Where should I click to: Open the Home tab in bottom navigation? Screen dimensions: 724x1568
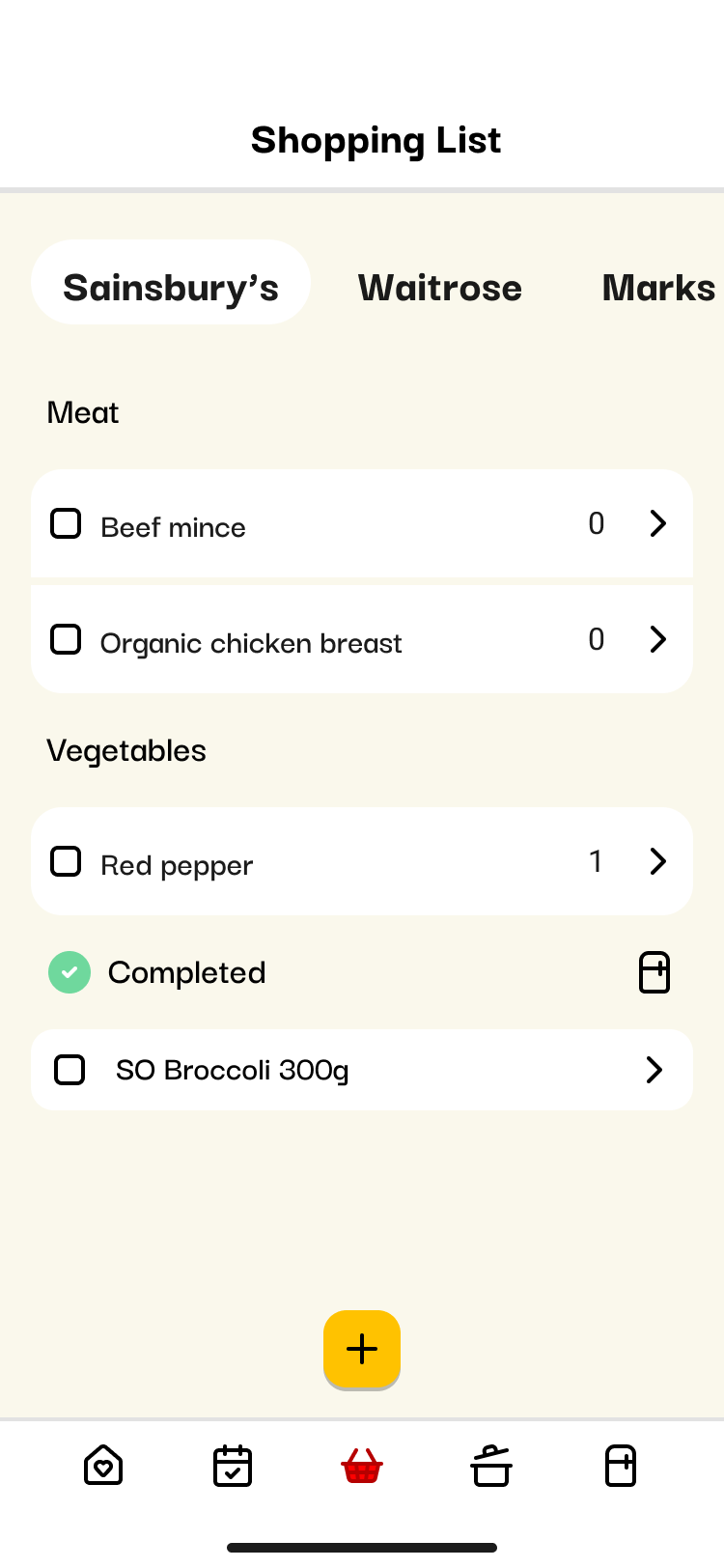pyautogui.click(x=102, y=1465)
